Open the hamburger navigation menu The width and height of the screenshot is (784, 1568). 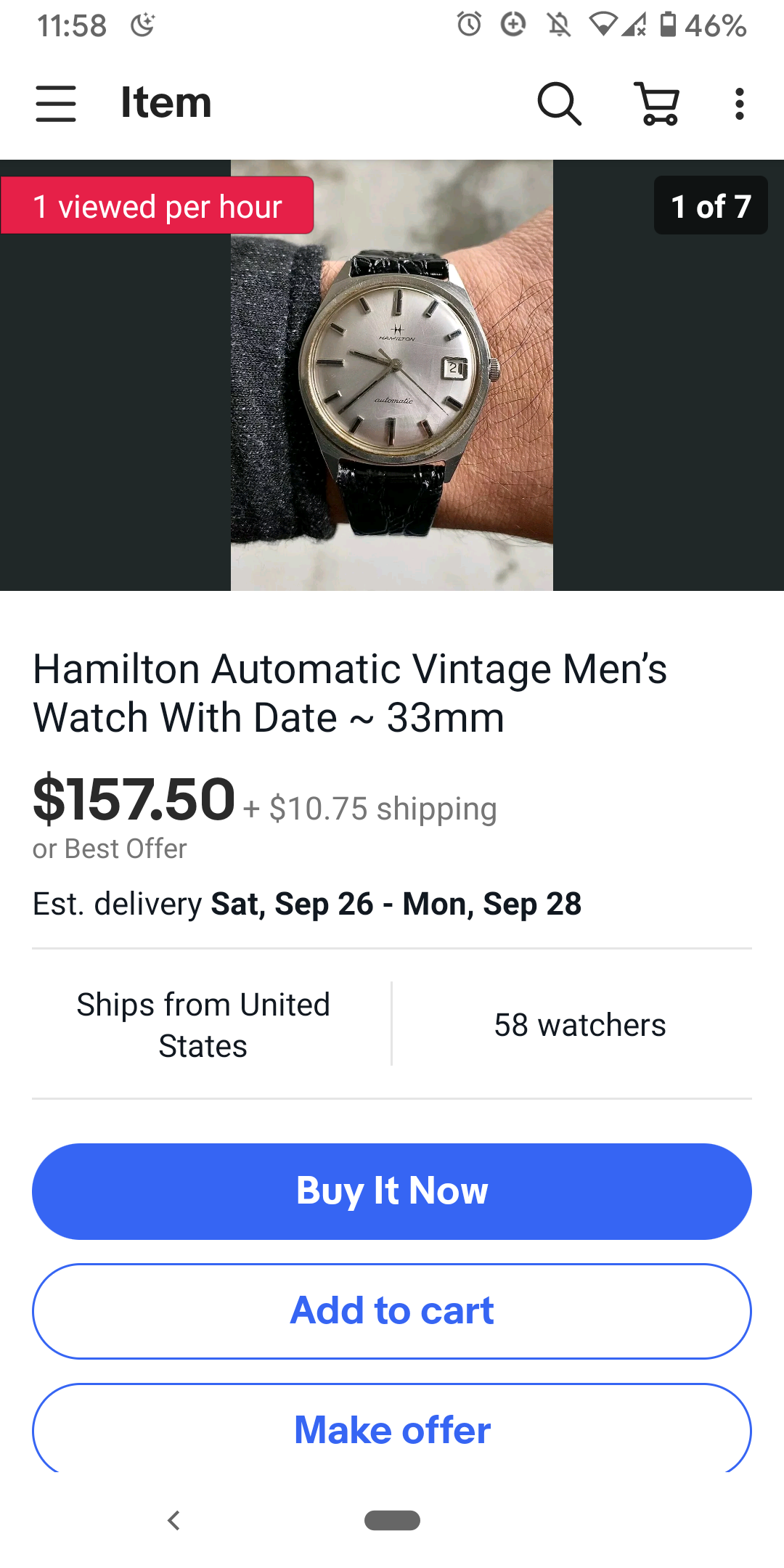pyautogui.click(x=56, y=103)
